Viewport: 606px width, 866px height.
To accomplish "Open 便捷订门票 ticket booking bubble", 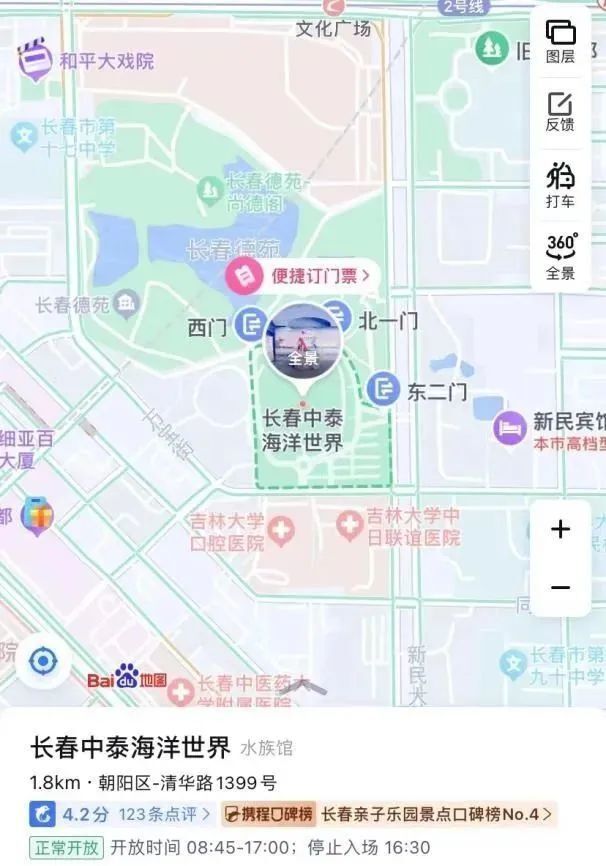I will [x=303, y=275].
